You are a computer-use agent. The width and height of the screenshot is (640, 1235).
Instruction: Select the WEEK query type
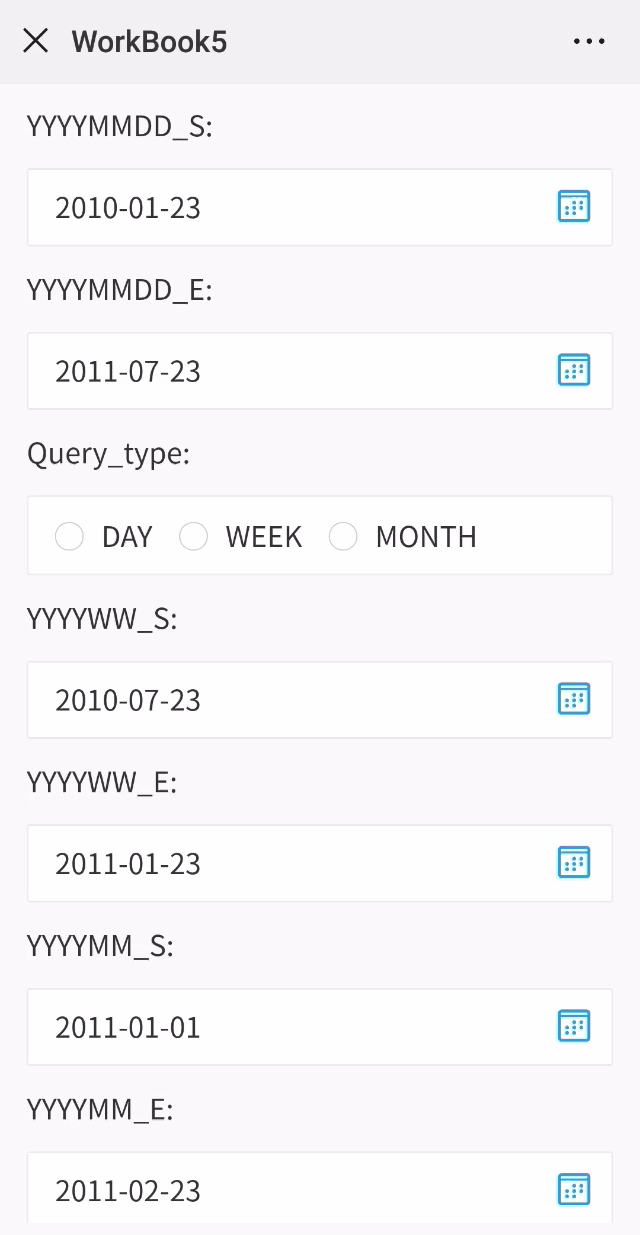pyautogui.click(x=194, y=537)
